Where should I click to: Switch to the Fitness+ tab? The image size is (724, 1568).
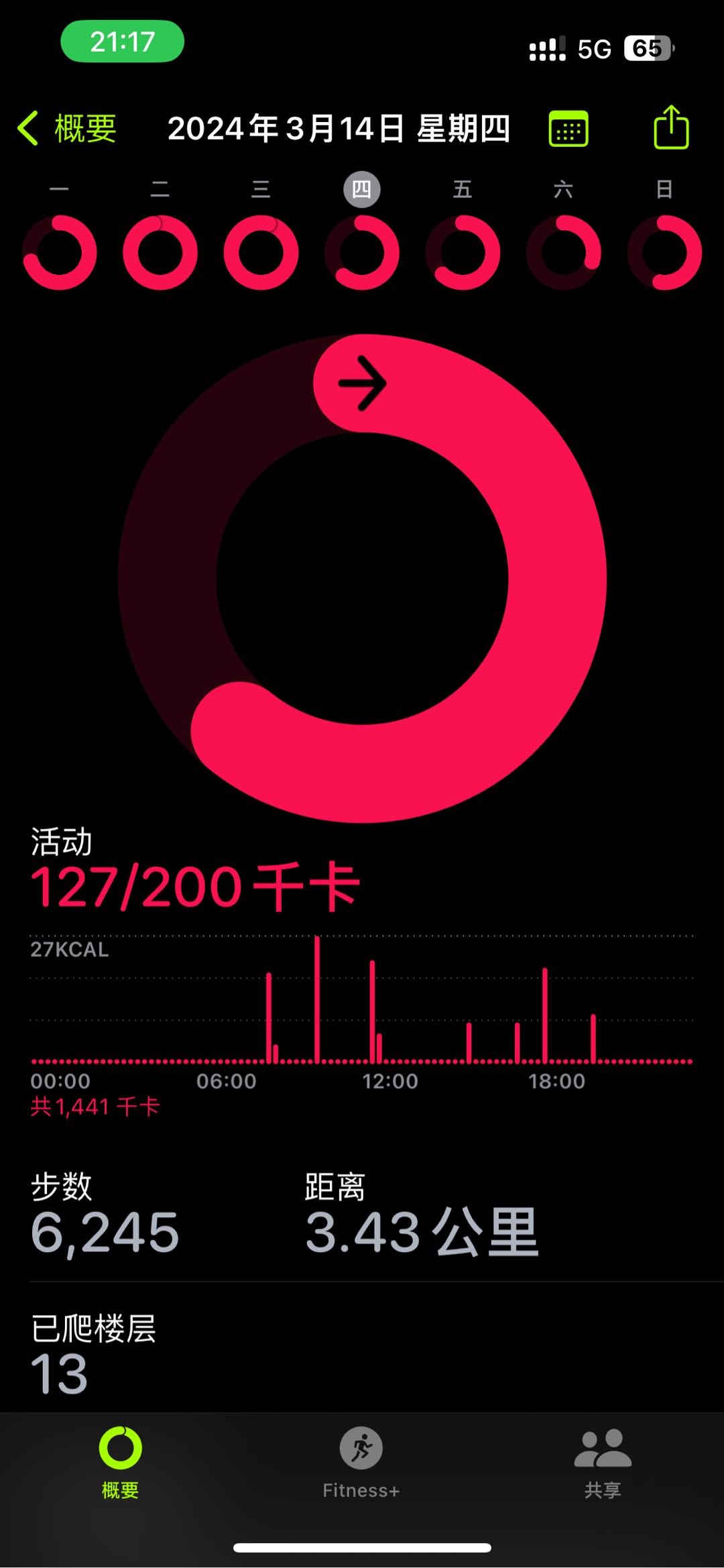click(361, 1462)
